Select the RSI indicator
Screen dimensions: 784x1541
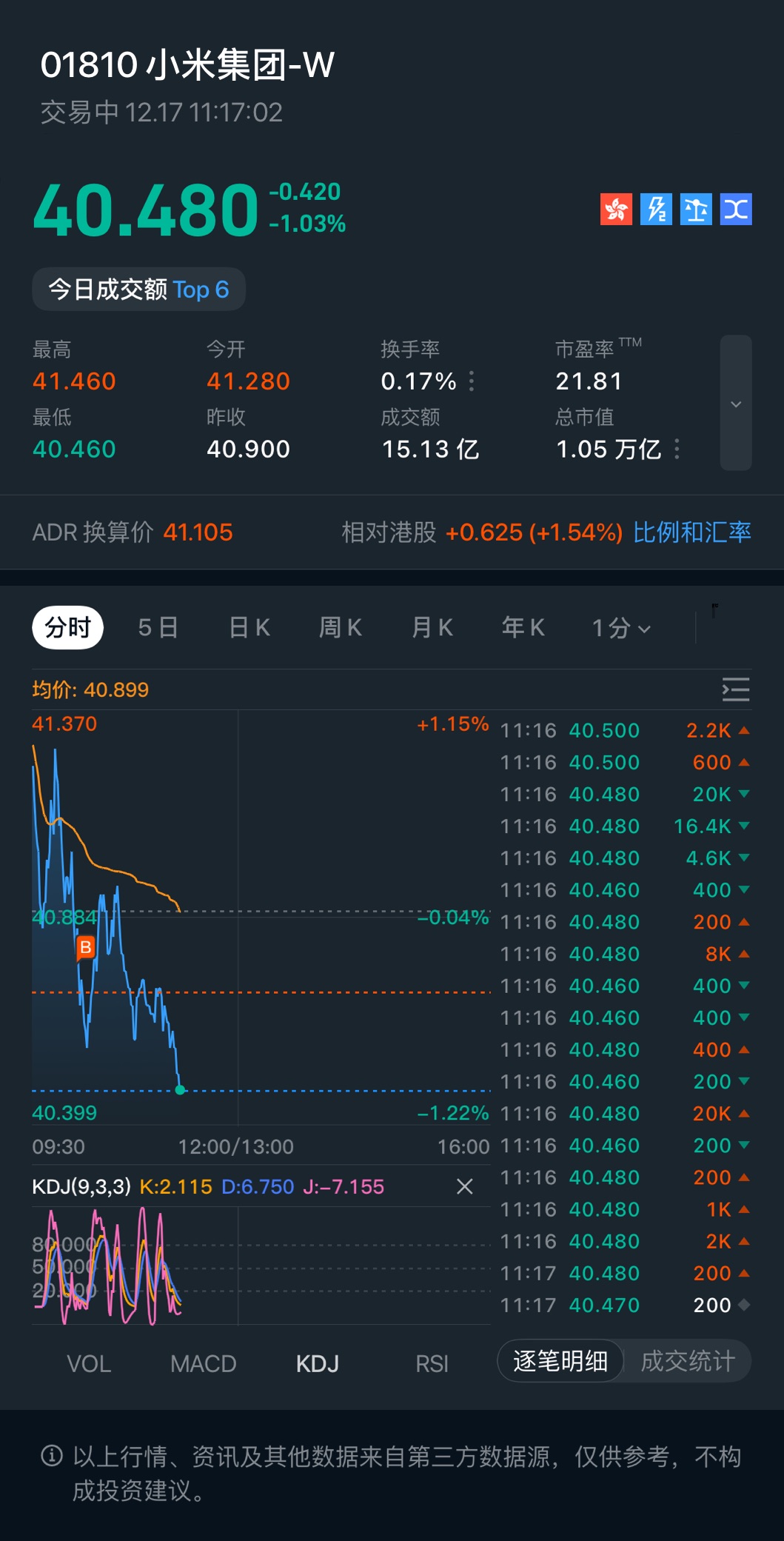click(x=432, y=1363)
